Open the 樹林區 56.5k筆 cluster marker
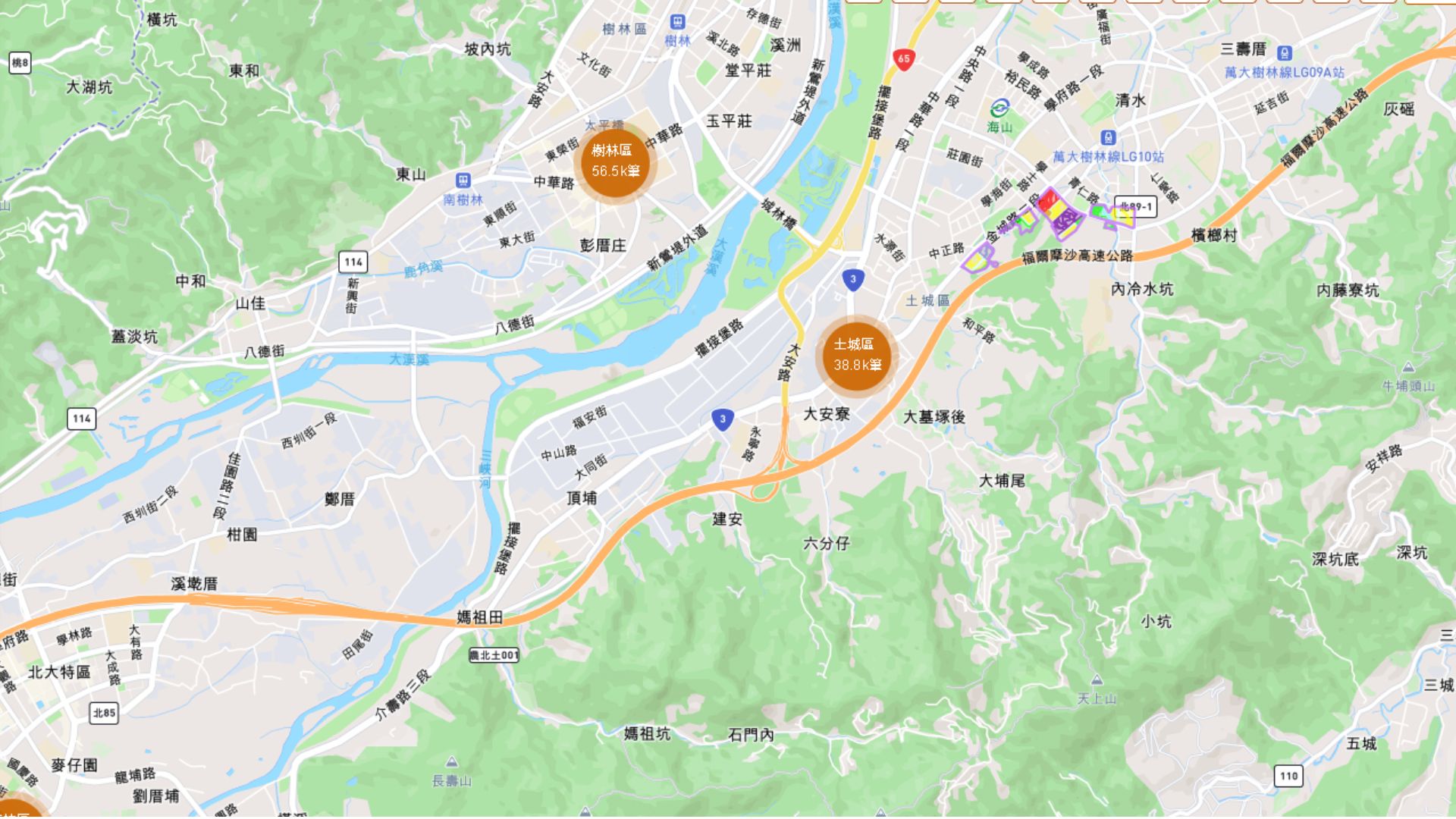Viewport: 1456px width, 819px height. (x=615, y=162)
